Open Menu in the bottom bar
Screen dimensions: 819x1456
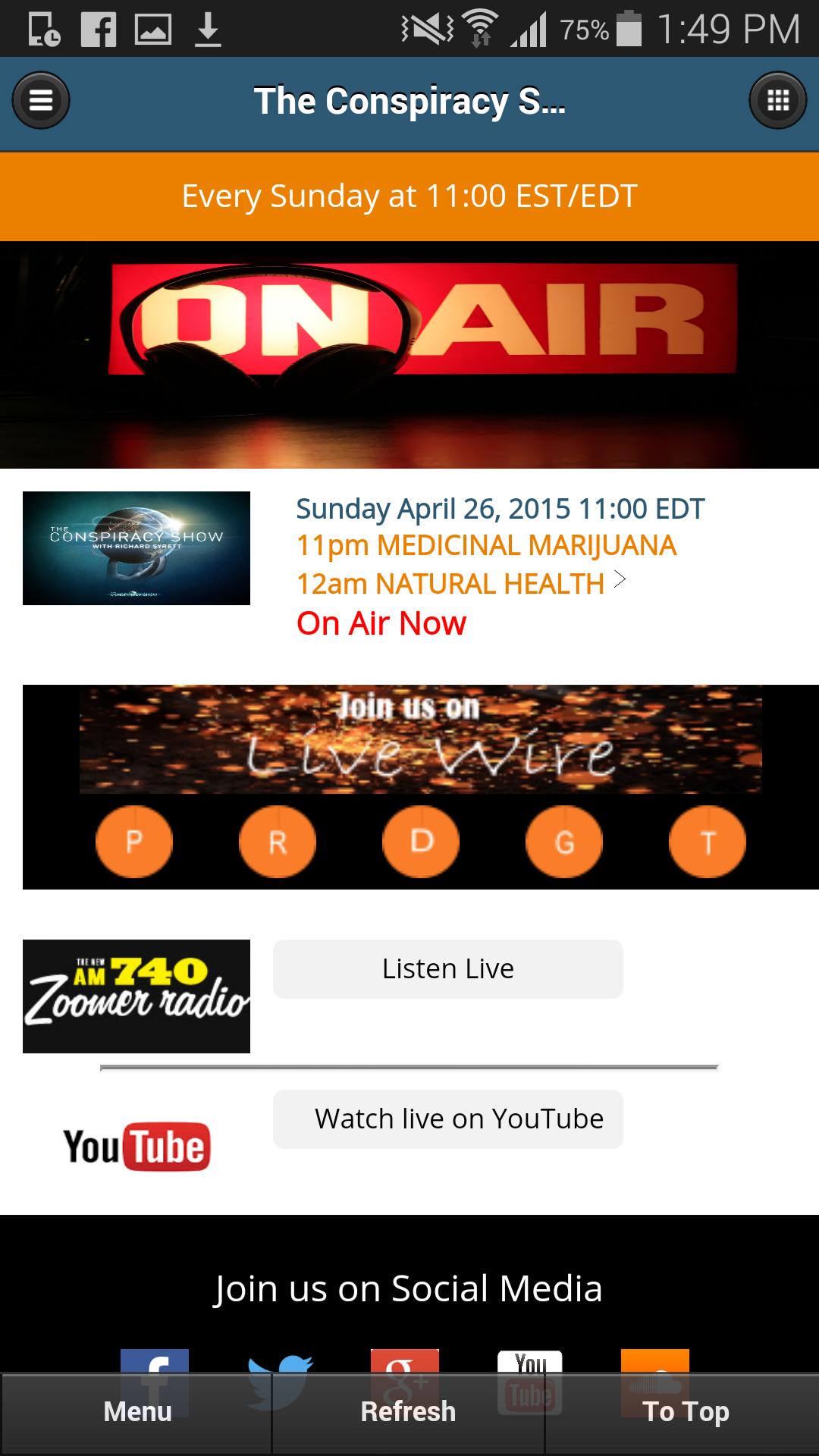[136, 1412]
